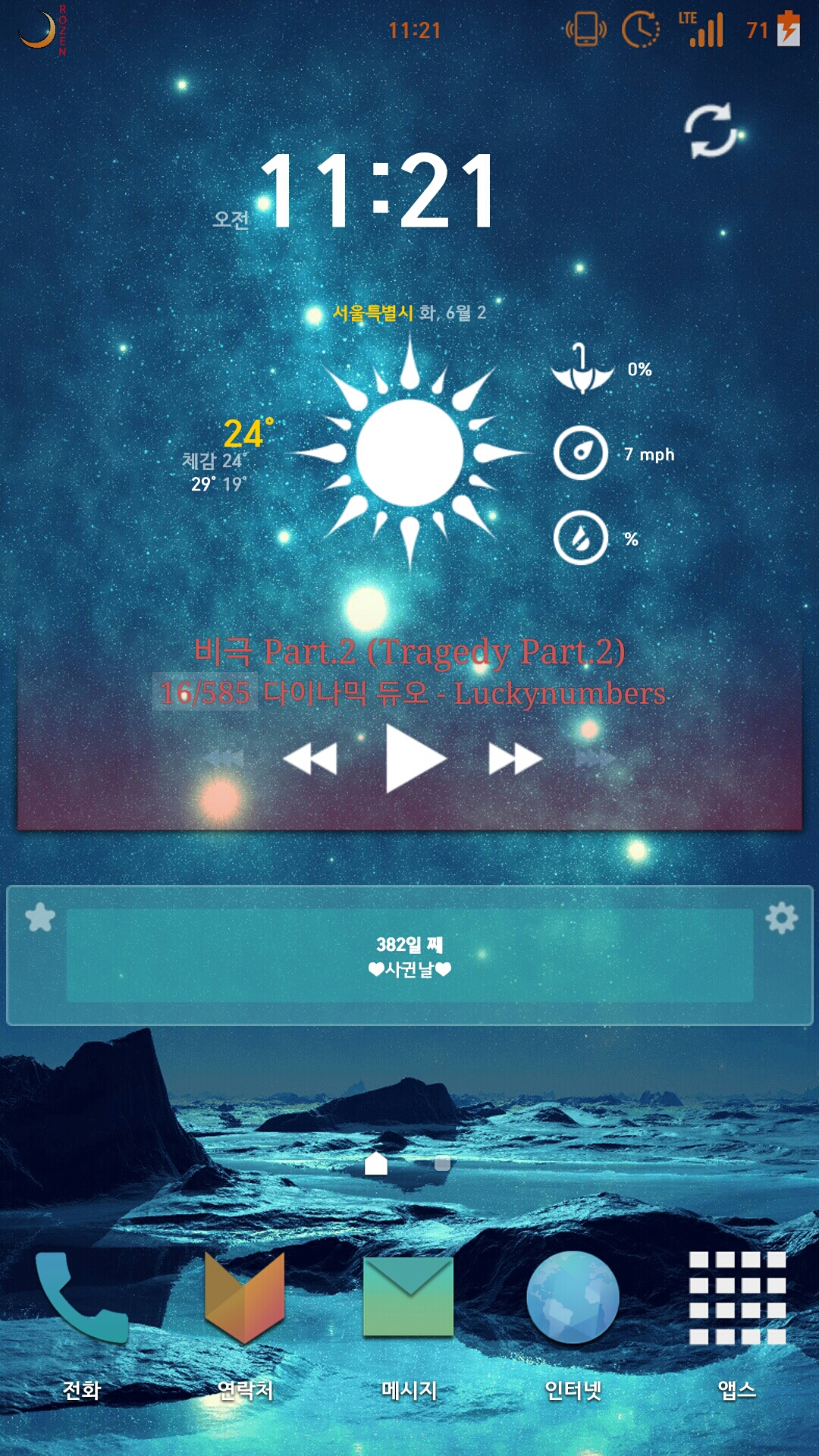Jump back with the faded rewind button
The image size is (819, 1456).
224,758
